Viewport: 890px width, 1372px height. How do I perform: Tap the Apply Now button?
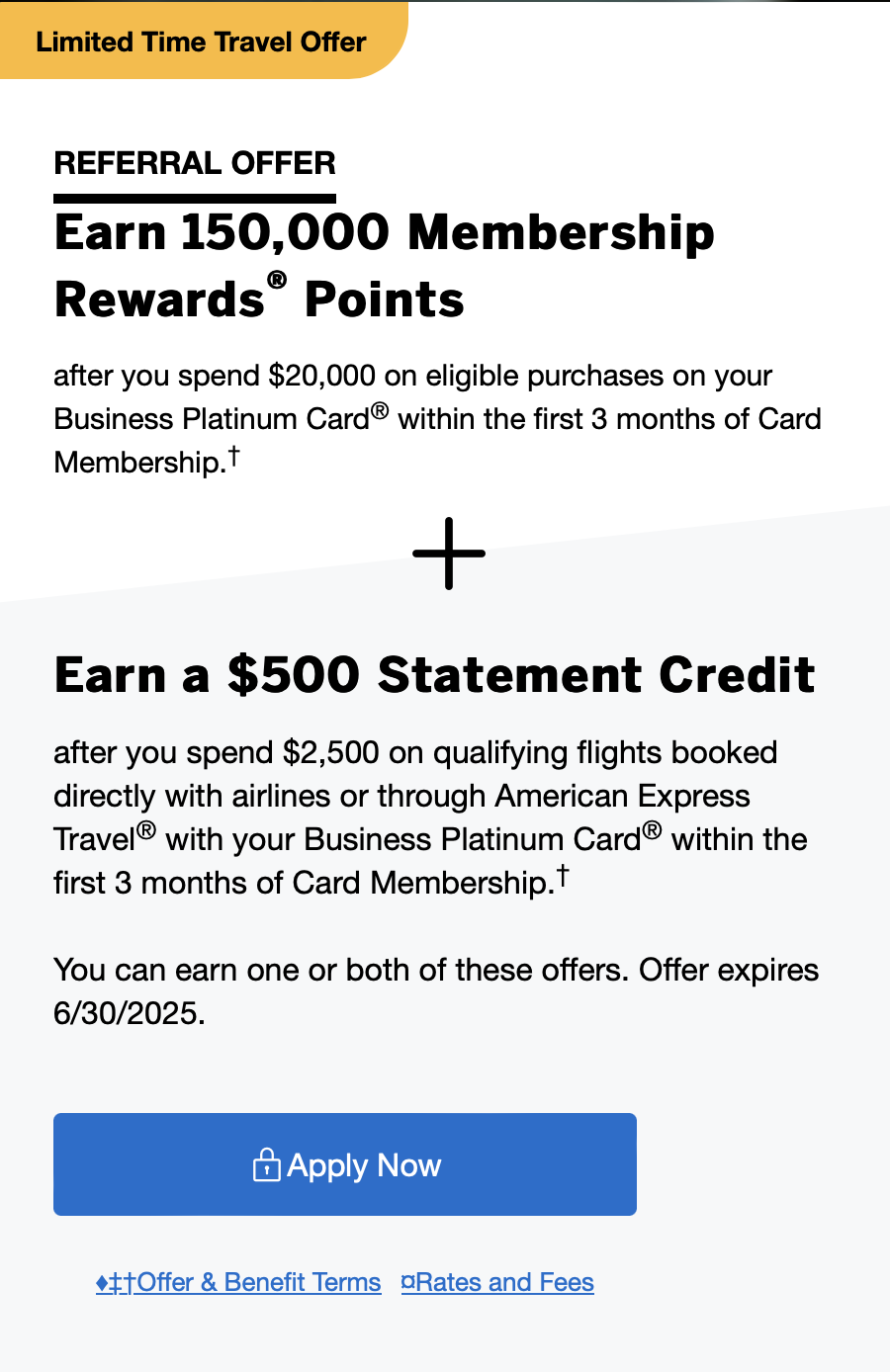point(344,1164)
